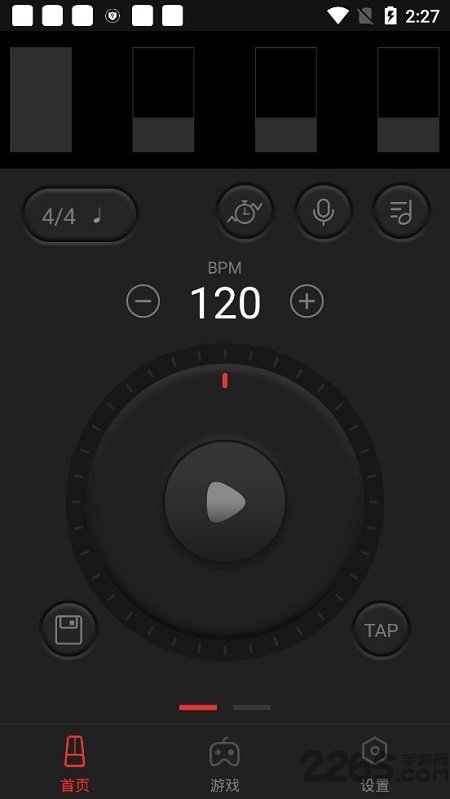Viewport: 450px width, 799px height.
Task: Select the second page indicator dash
Action: 252,707
